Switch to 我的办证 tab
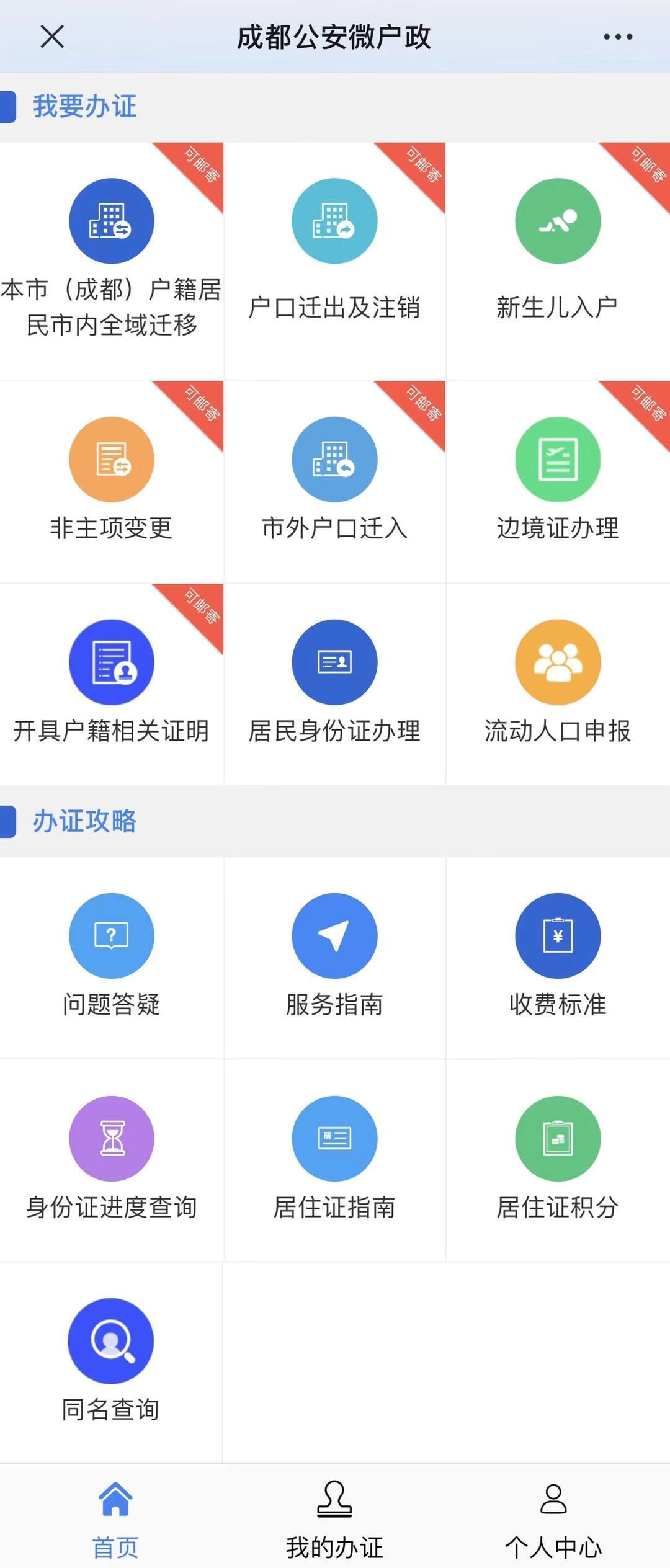This screenshot has width=670, height=1568. [334, 1520]
